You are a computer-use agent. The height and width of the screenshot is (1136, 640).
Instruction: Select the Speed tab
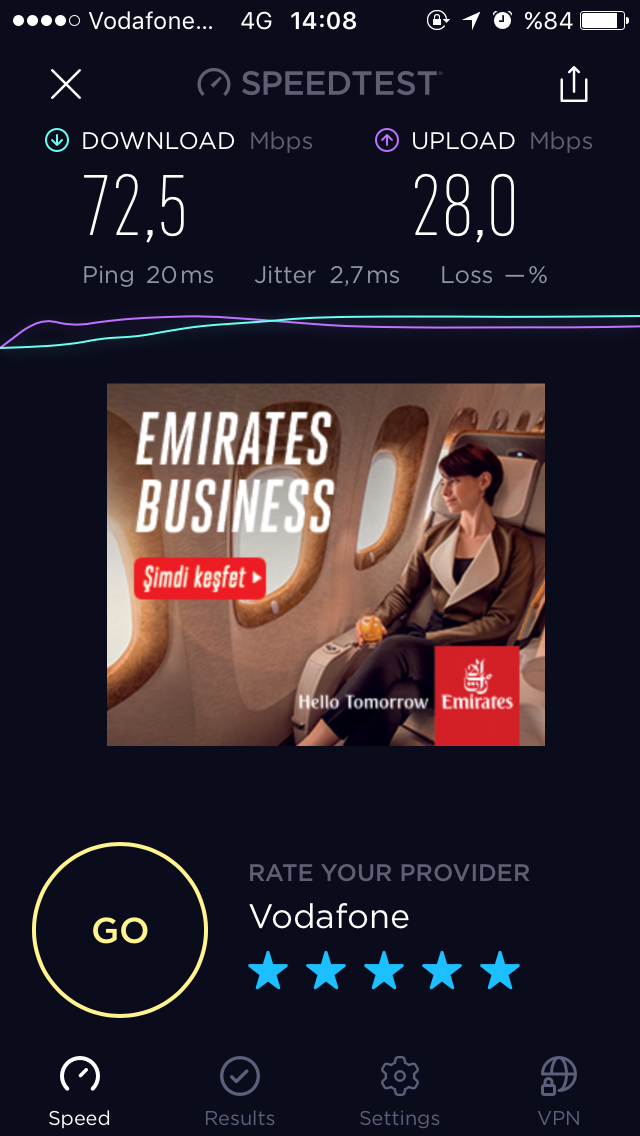click(x=80, y=1092)
